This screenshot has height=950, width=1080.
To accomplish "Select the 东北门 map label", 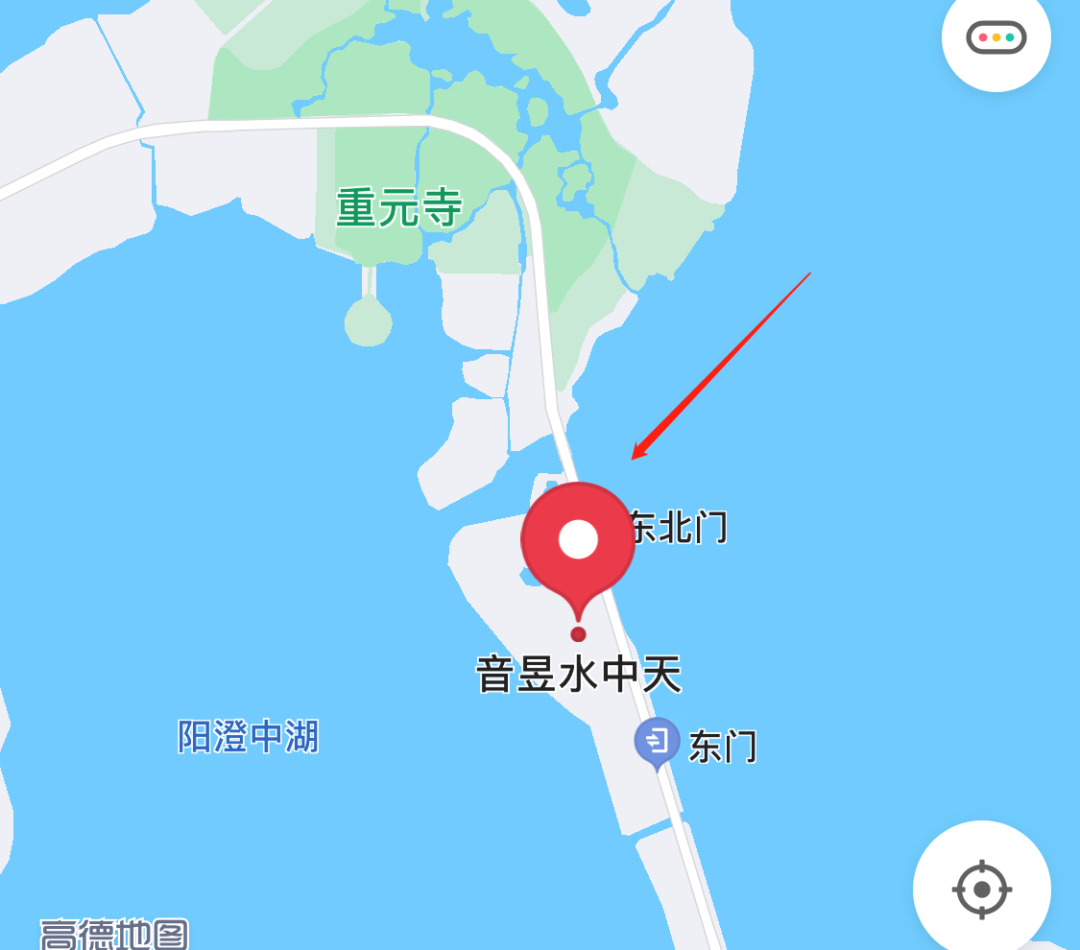I will coord(680,526).
